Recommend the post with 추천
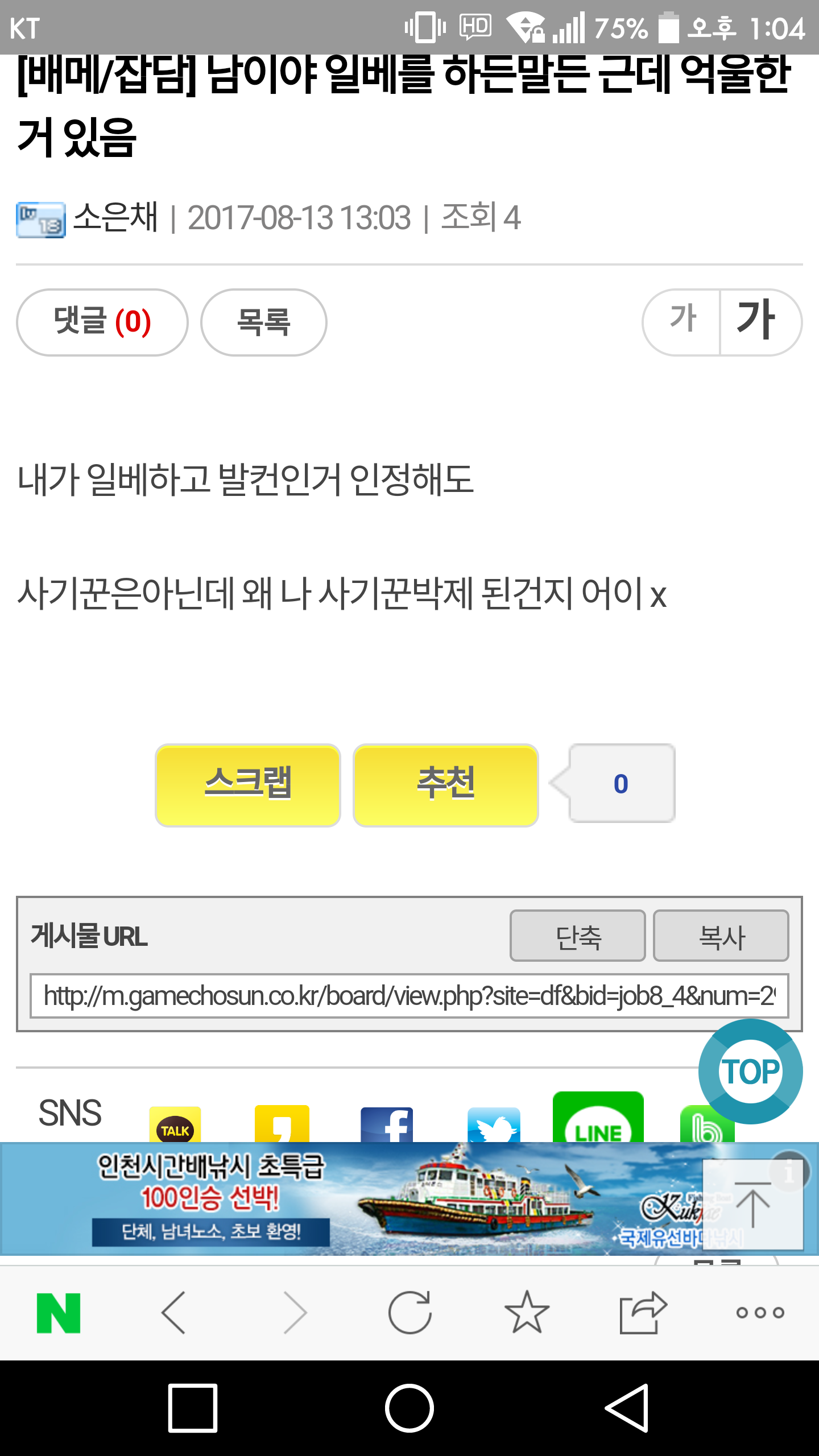Viewport: 819px width, 1456px height. pos(446,785)
